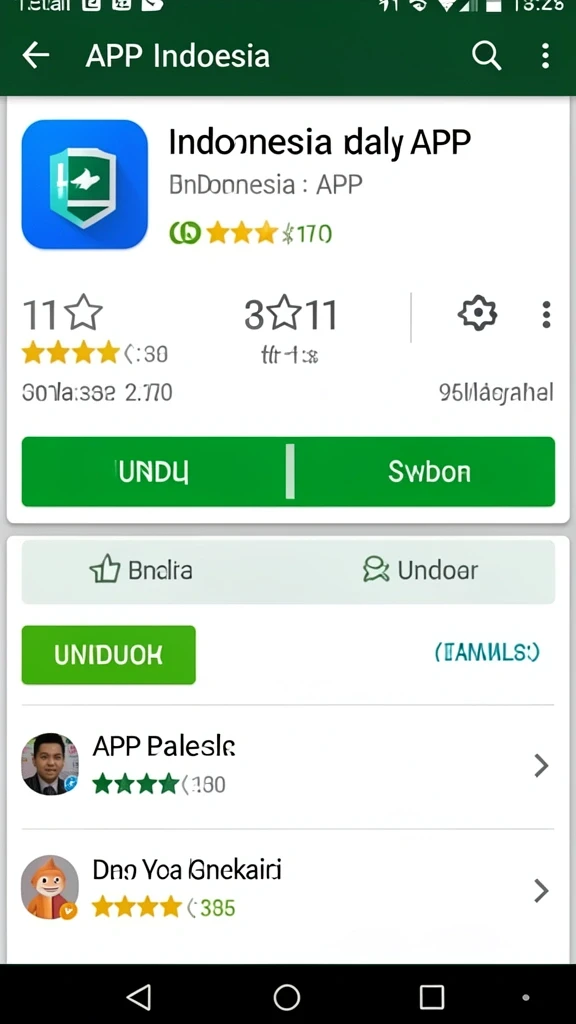Open recent apps from navigation bar
Viewport: 576px width, 1024px height.
[x=432, y=997]
